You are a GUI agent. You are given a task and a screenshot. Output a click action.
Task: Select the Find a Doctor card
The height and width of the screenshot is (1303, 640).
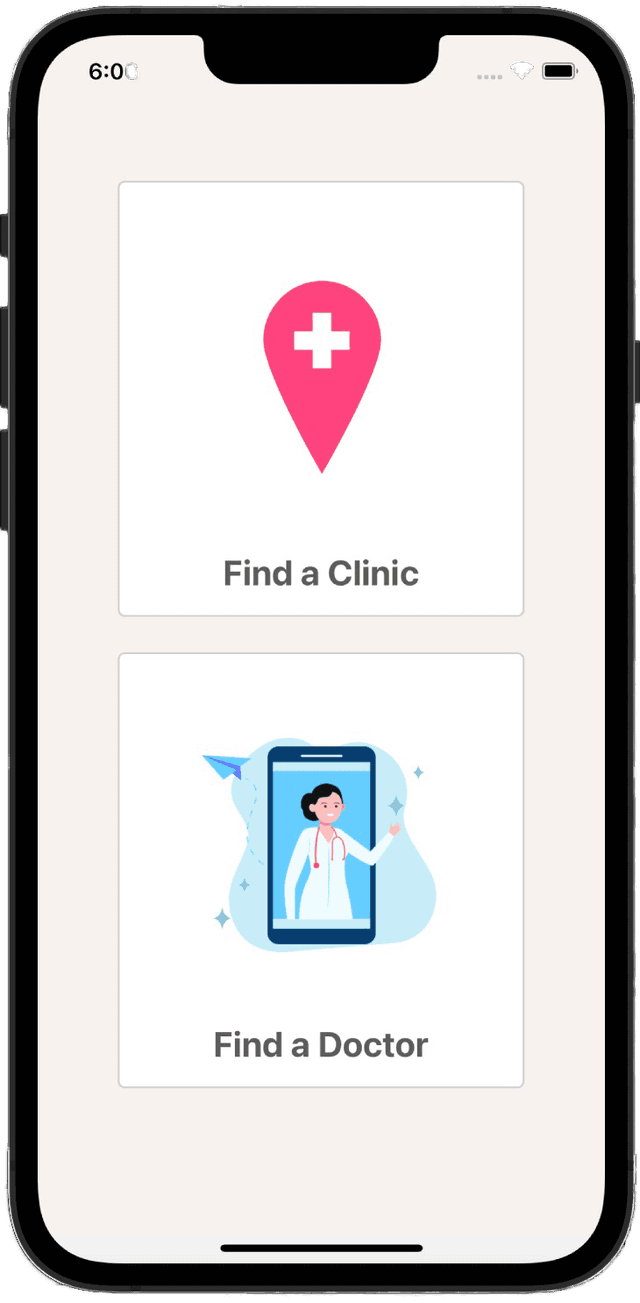coord(321,870)
